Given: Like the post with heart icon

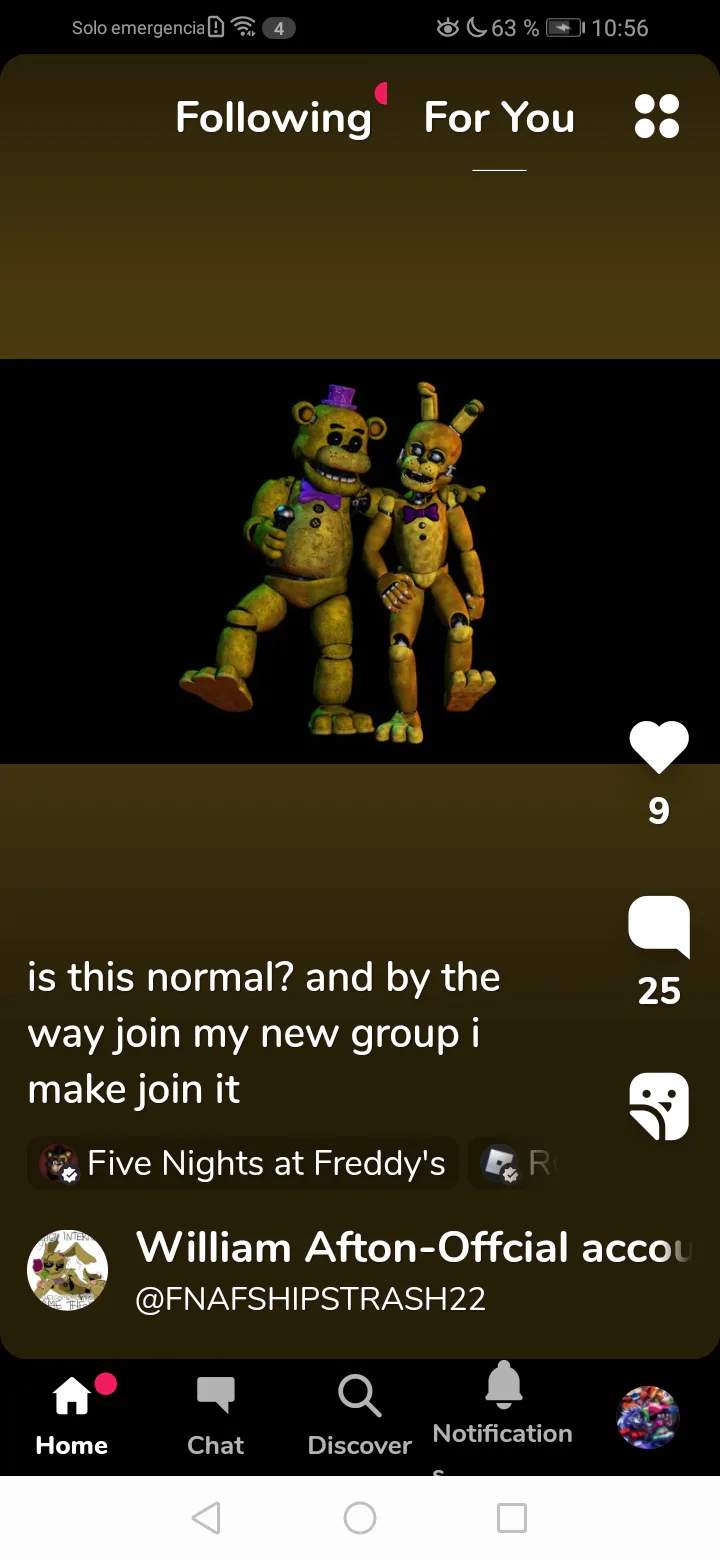Looking at the screenshot, I should click(x=659, y=747).
